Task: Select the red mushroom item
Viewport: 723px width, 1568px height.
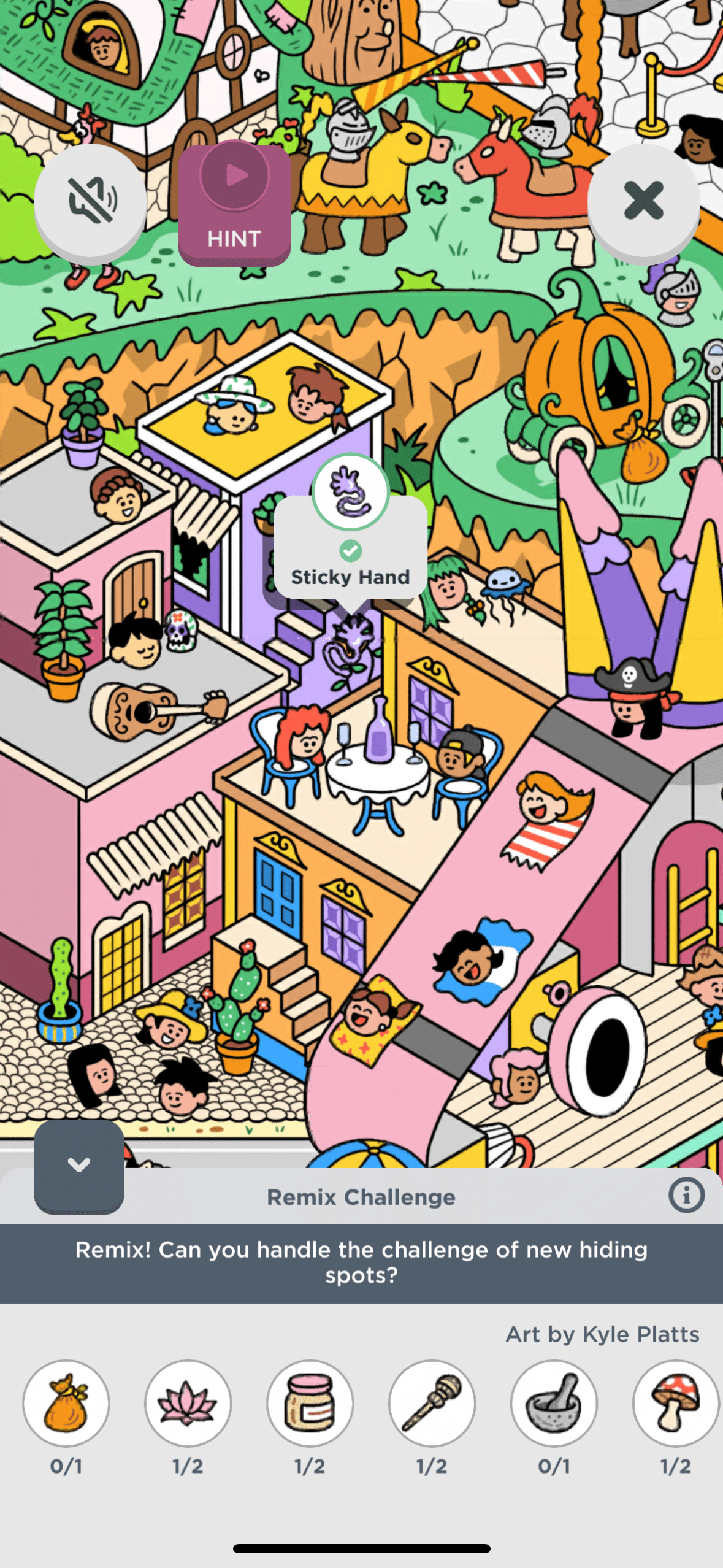Action: [675, 1404]
